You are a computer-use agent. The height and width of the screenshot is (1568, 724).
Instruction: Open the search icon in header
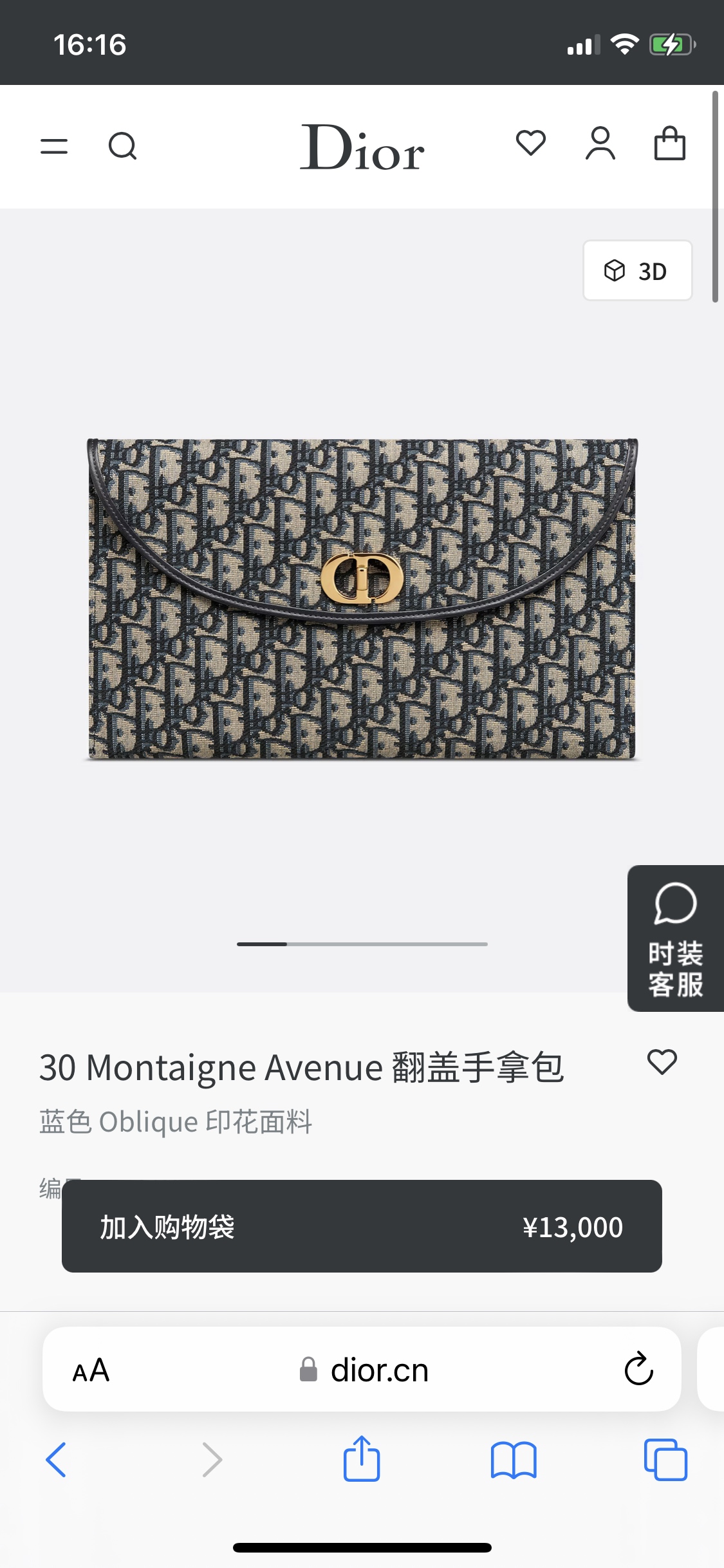coord(122,146)
